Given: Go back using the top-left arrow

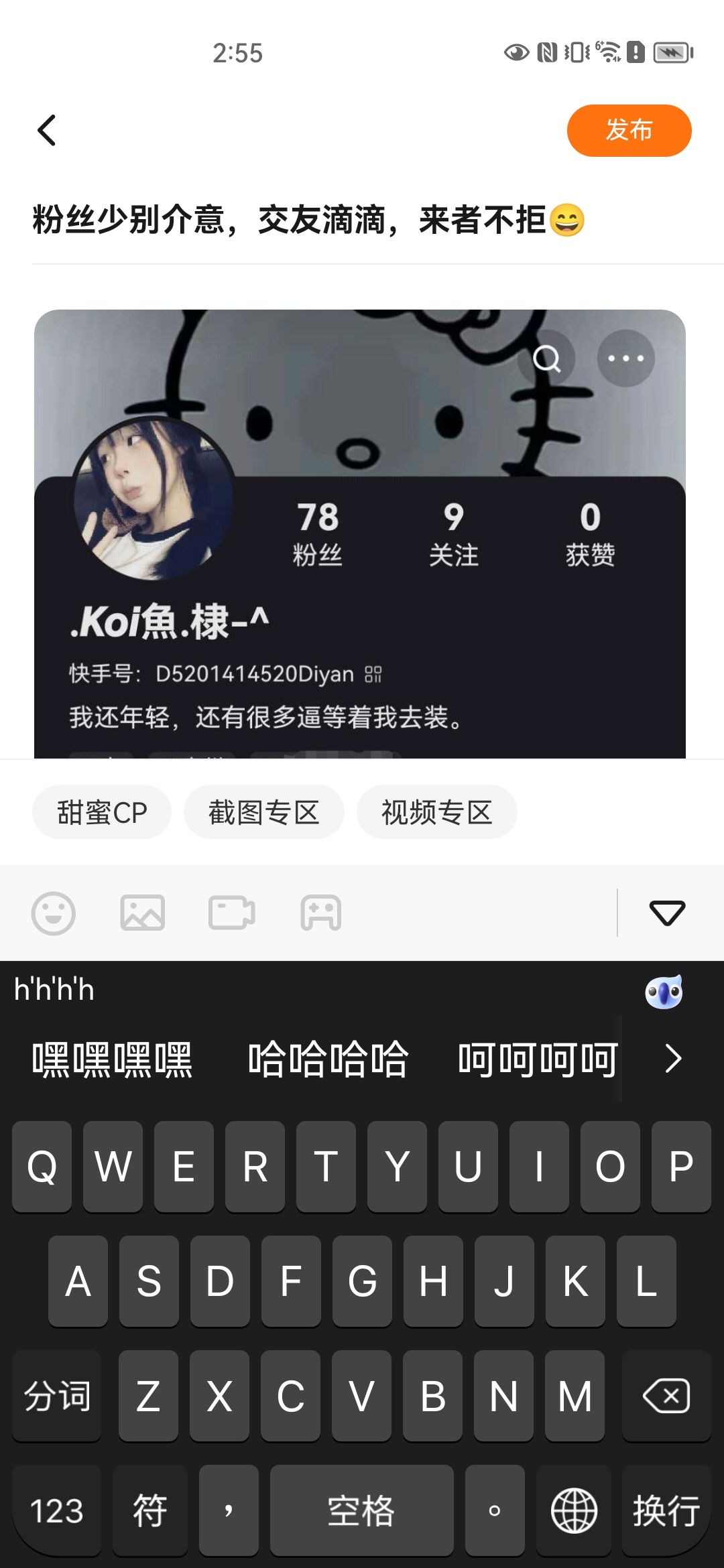Looking at the screenshot, I should pyautogui.click(x=46, y=130).
